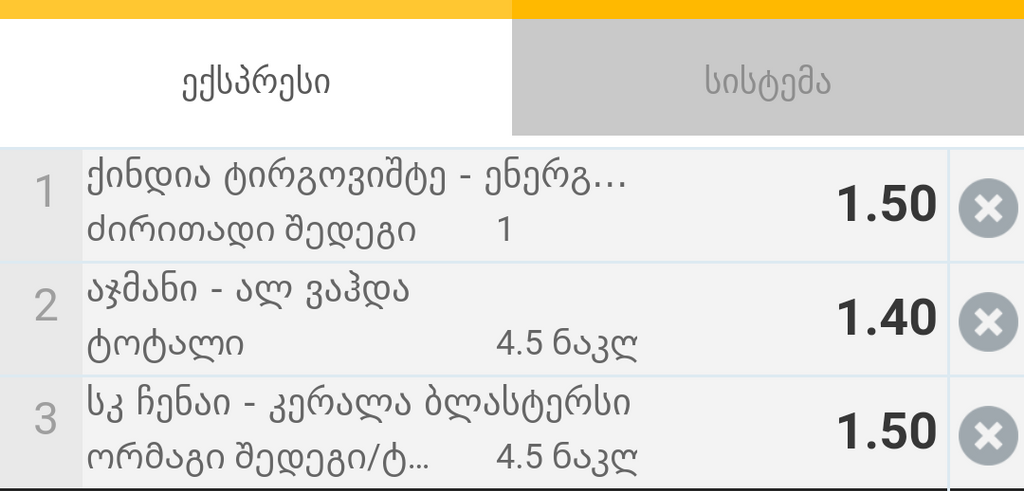The height and width of the screenshot is (491, 1024).
Task: Open the ქინდია ტირგოვიშტე bet row
Action: click(450, 205)
